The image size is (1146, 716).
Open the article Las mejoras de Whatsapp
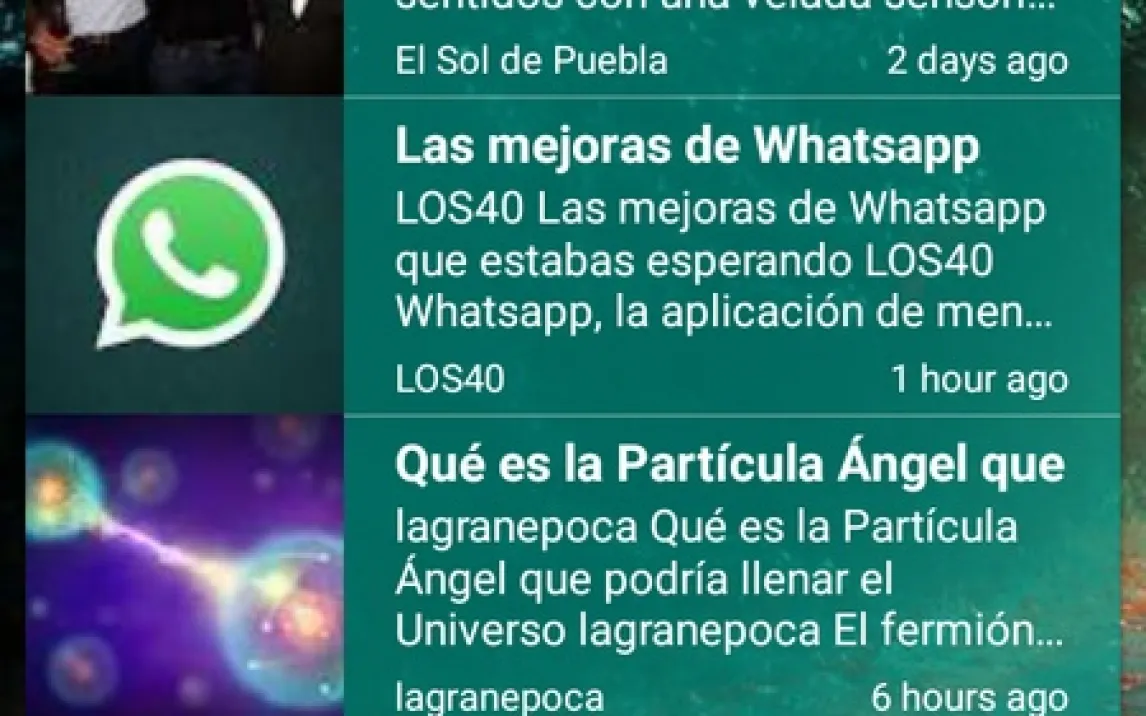coord(687,149)
